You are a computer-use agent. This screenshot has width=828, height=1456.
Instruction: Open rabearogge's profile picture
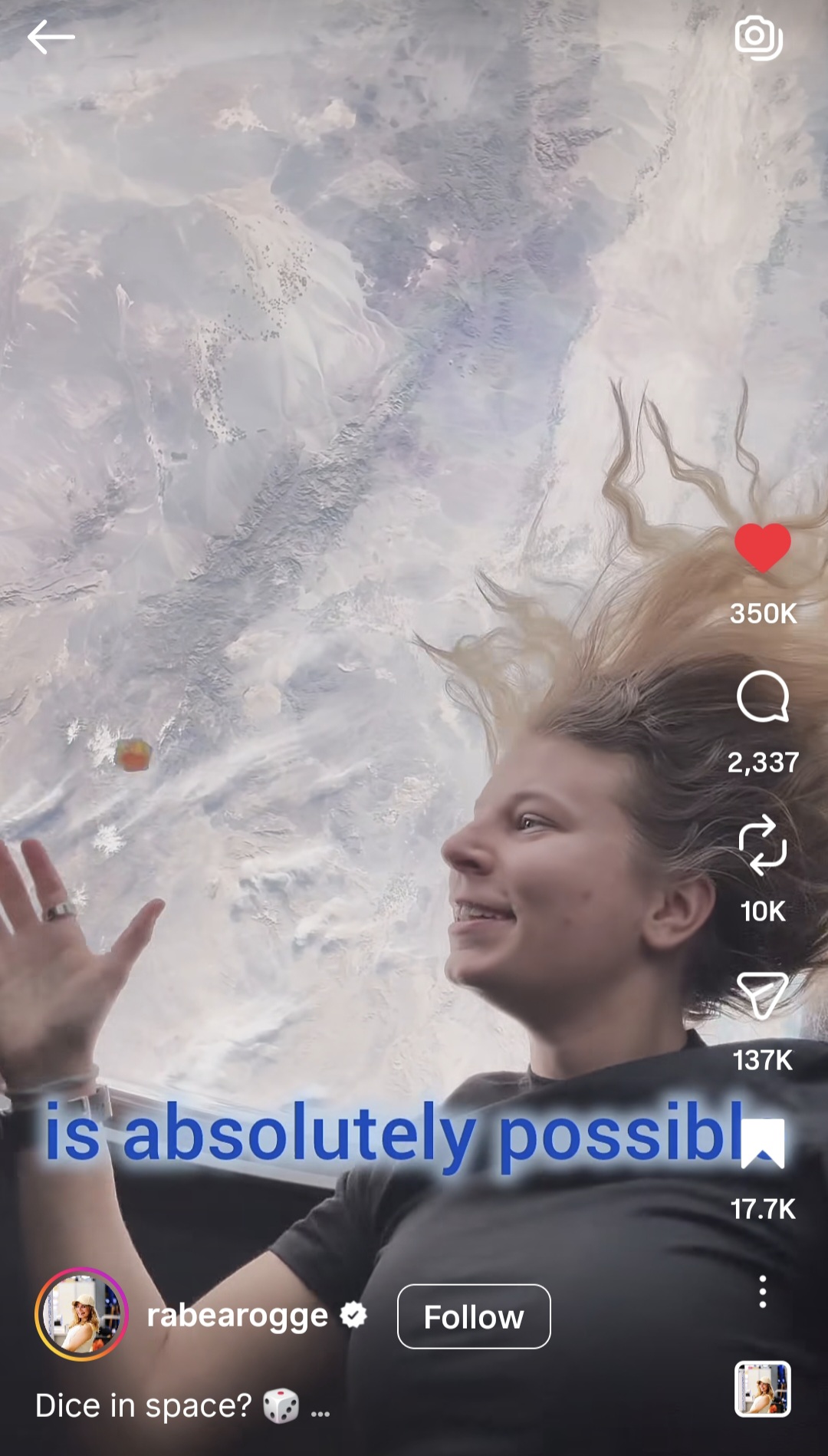[80, 1315]
